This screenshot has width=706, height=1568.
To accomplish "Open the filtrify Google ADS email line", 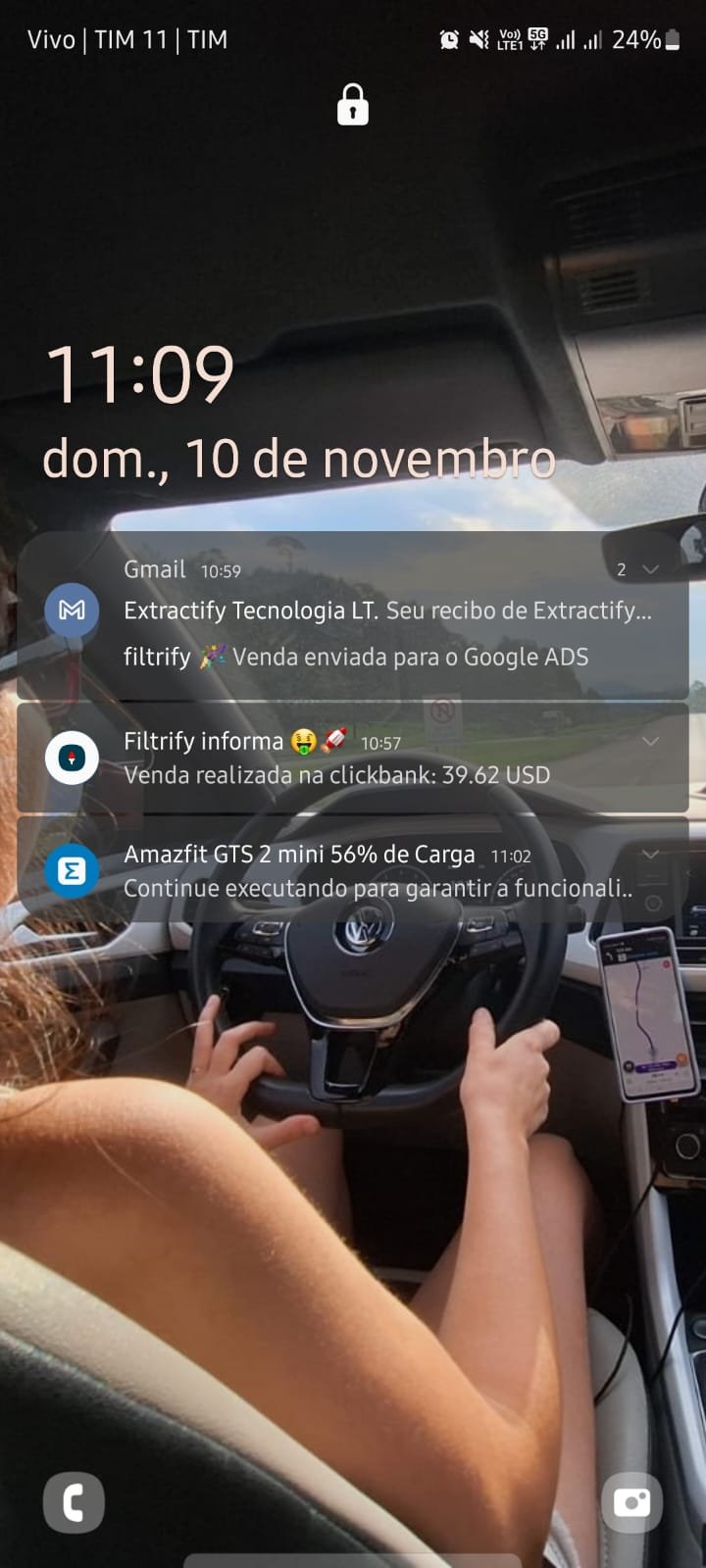I will click(356, 657).
